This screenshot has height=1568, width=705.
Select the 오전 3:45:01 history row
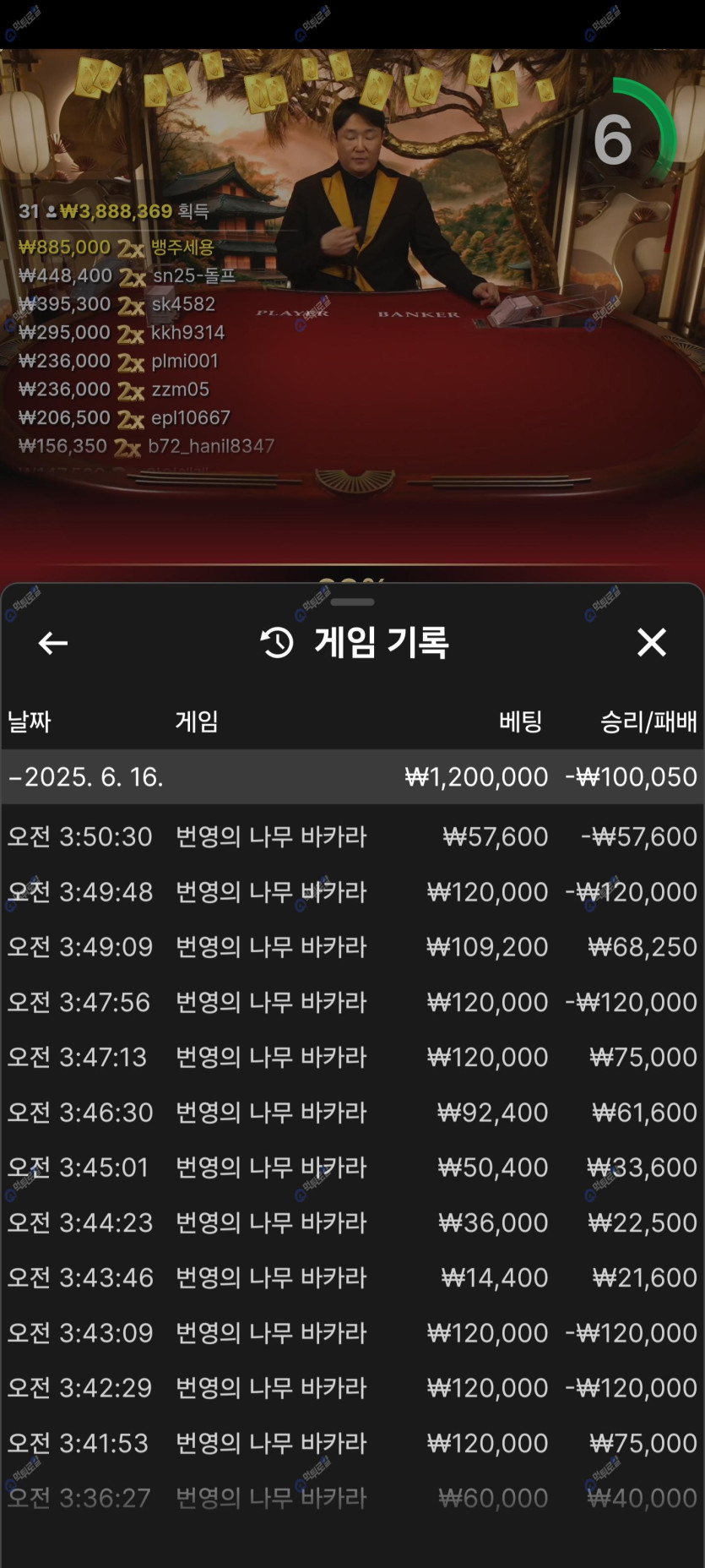coord(352,1168)
